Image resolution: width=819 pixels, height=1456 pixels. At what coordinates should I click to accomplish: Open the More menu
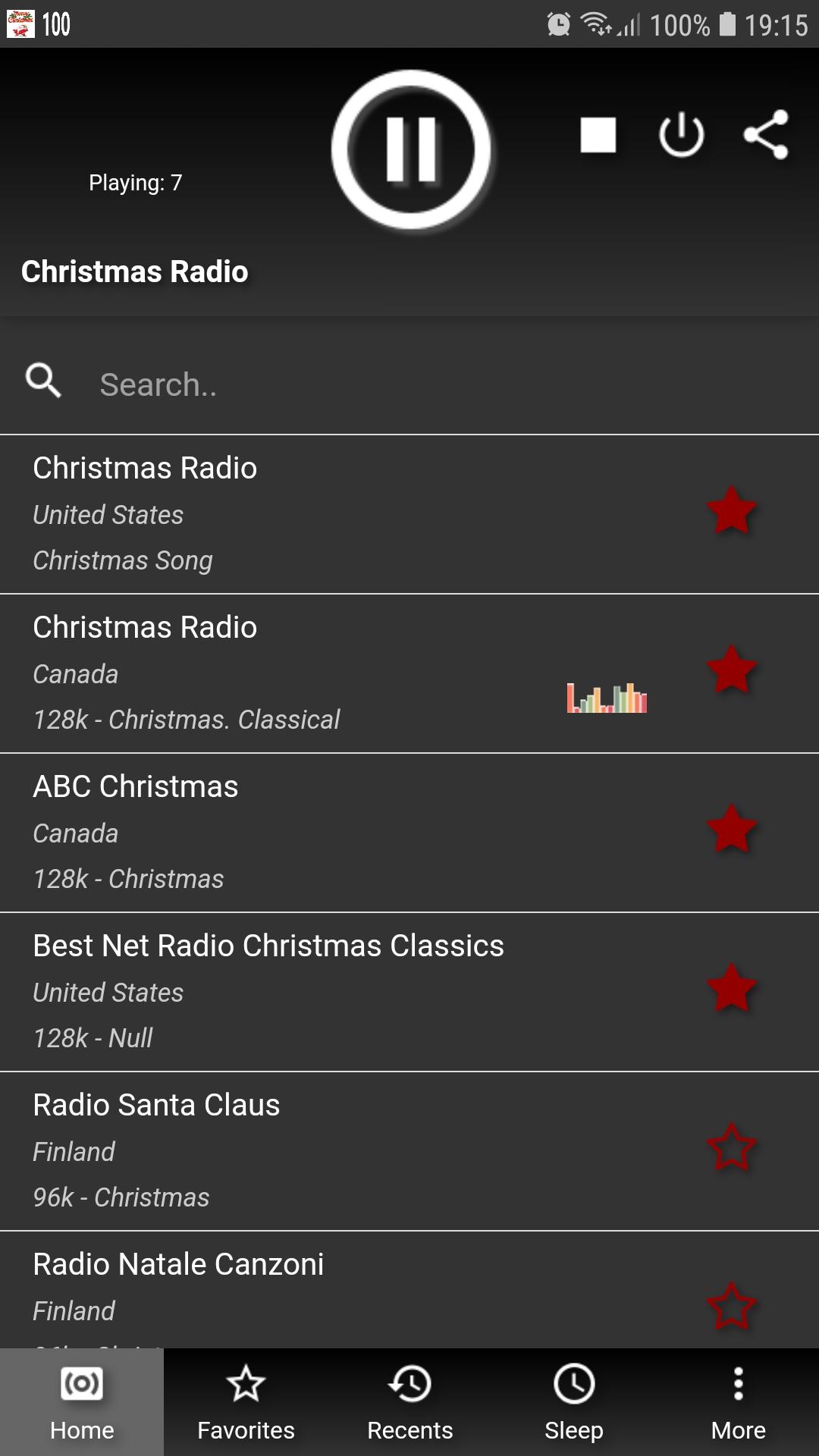click(738, 1402)
